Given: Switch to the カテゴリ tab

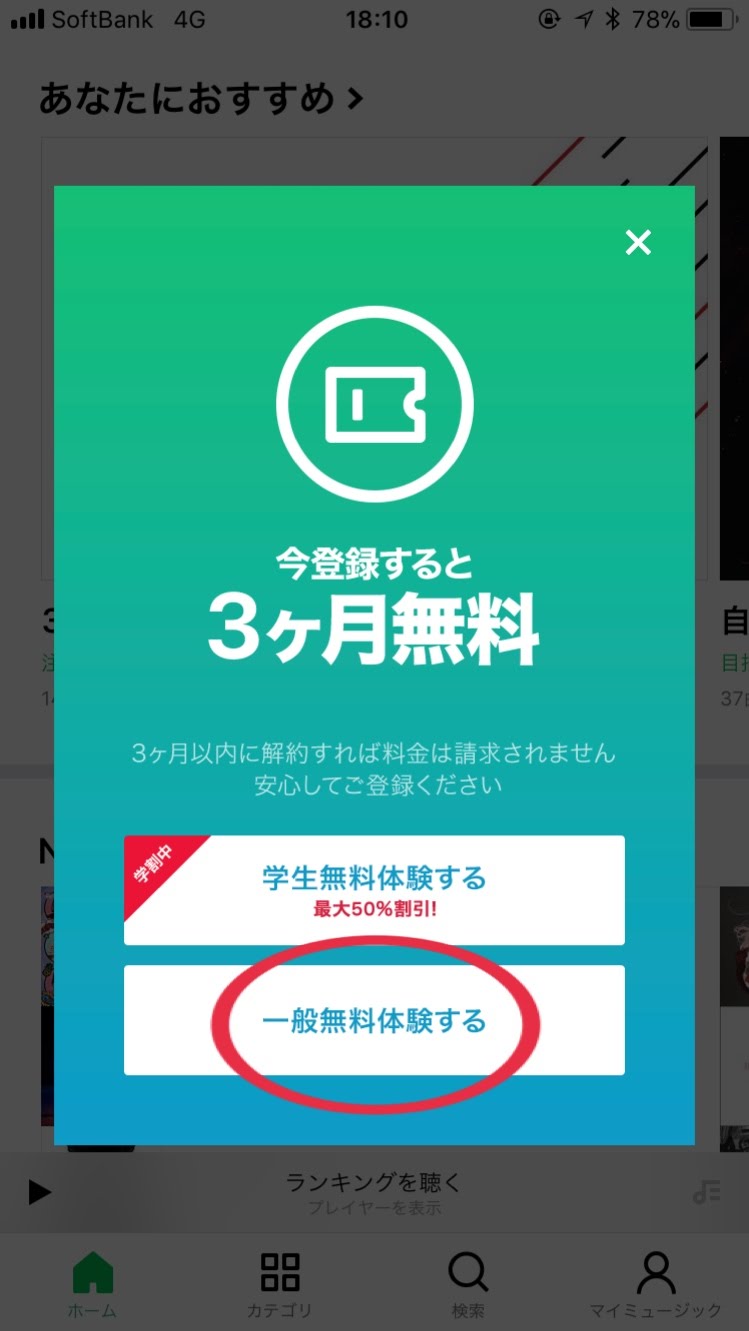Looking at the screenshot, I should [280, 1285].
